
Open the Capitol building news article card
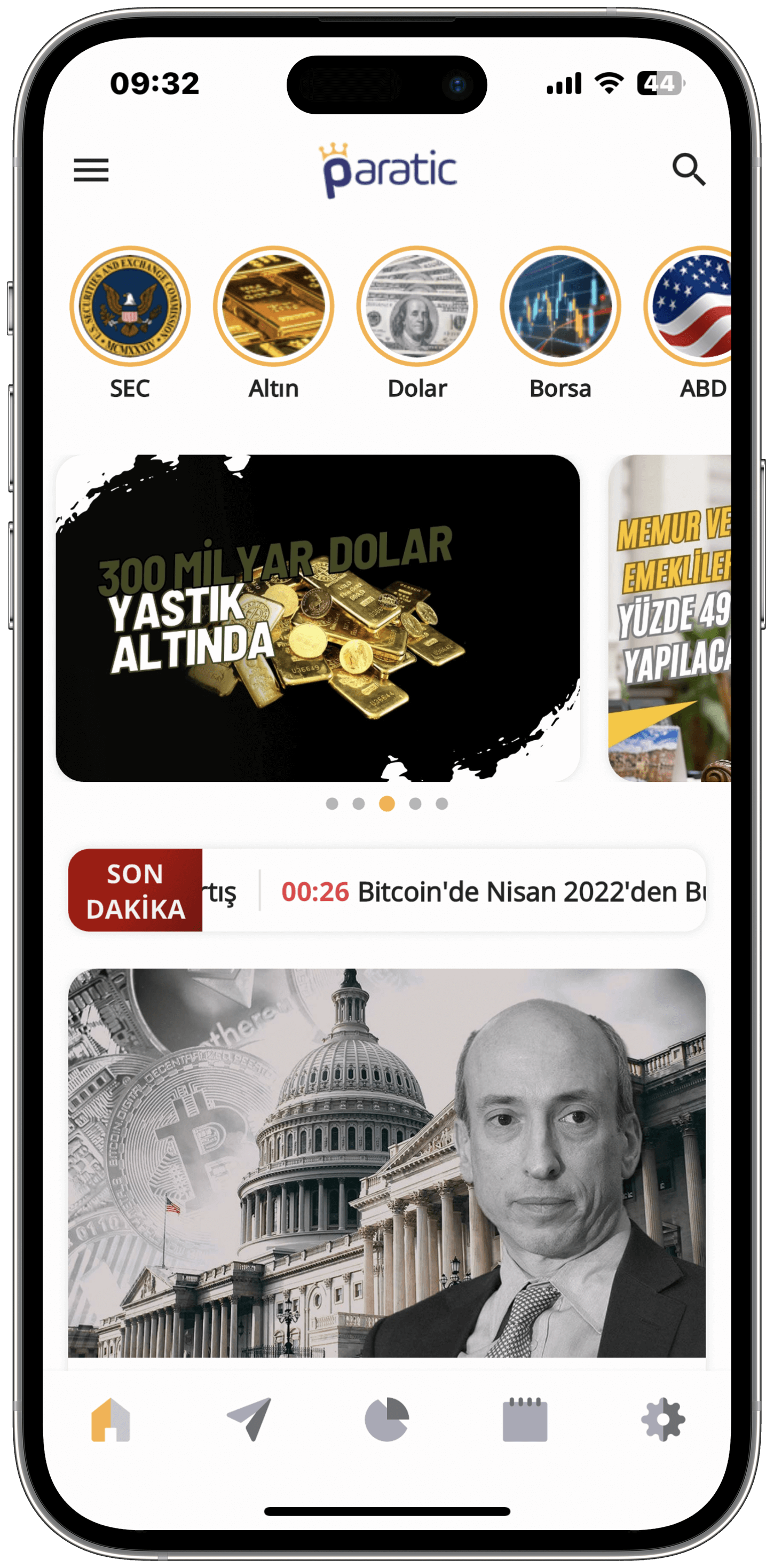coord(387,1163)
